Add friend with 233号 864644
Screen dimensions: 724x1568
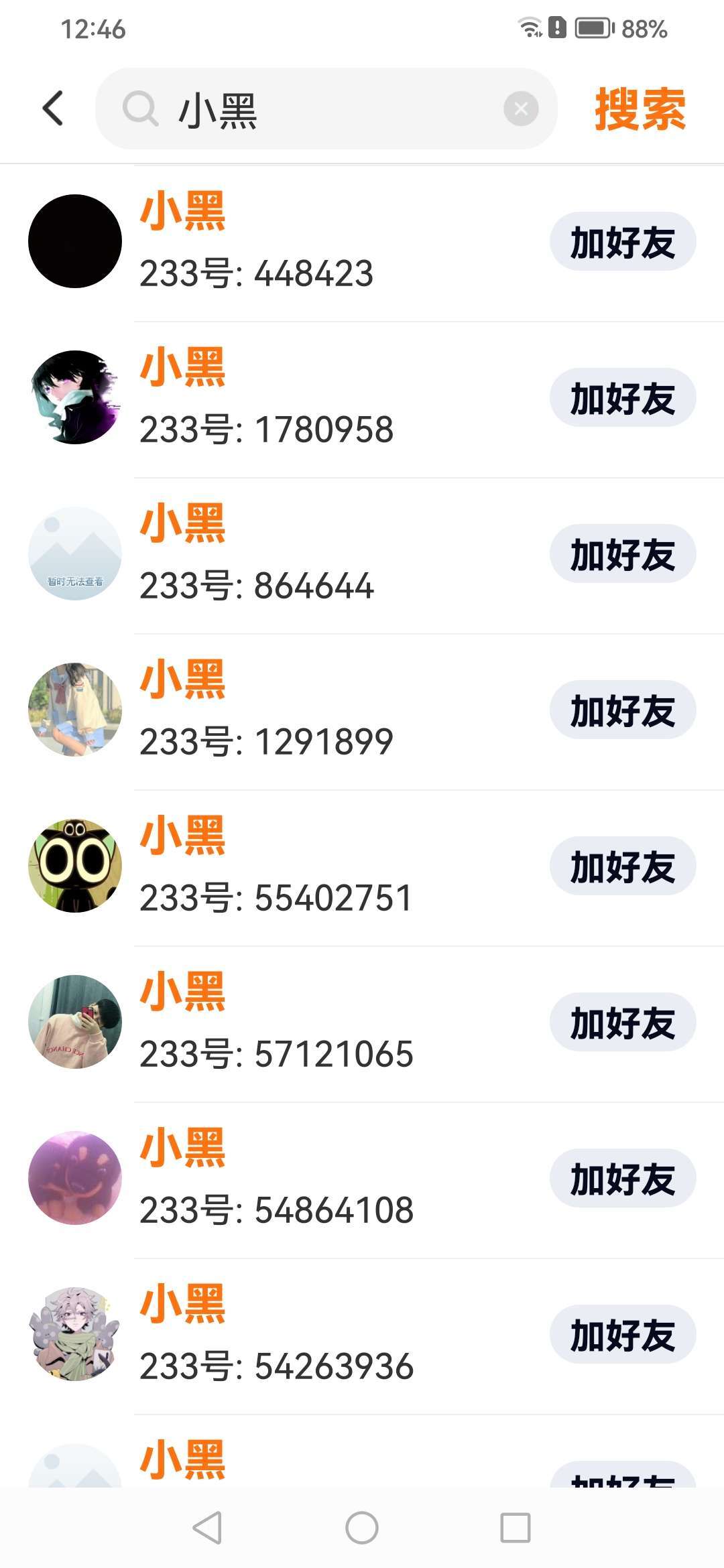[x=622, y=554]
